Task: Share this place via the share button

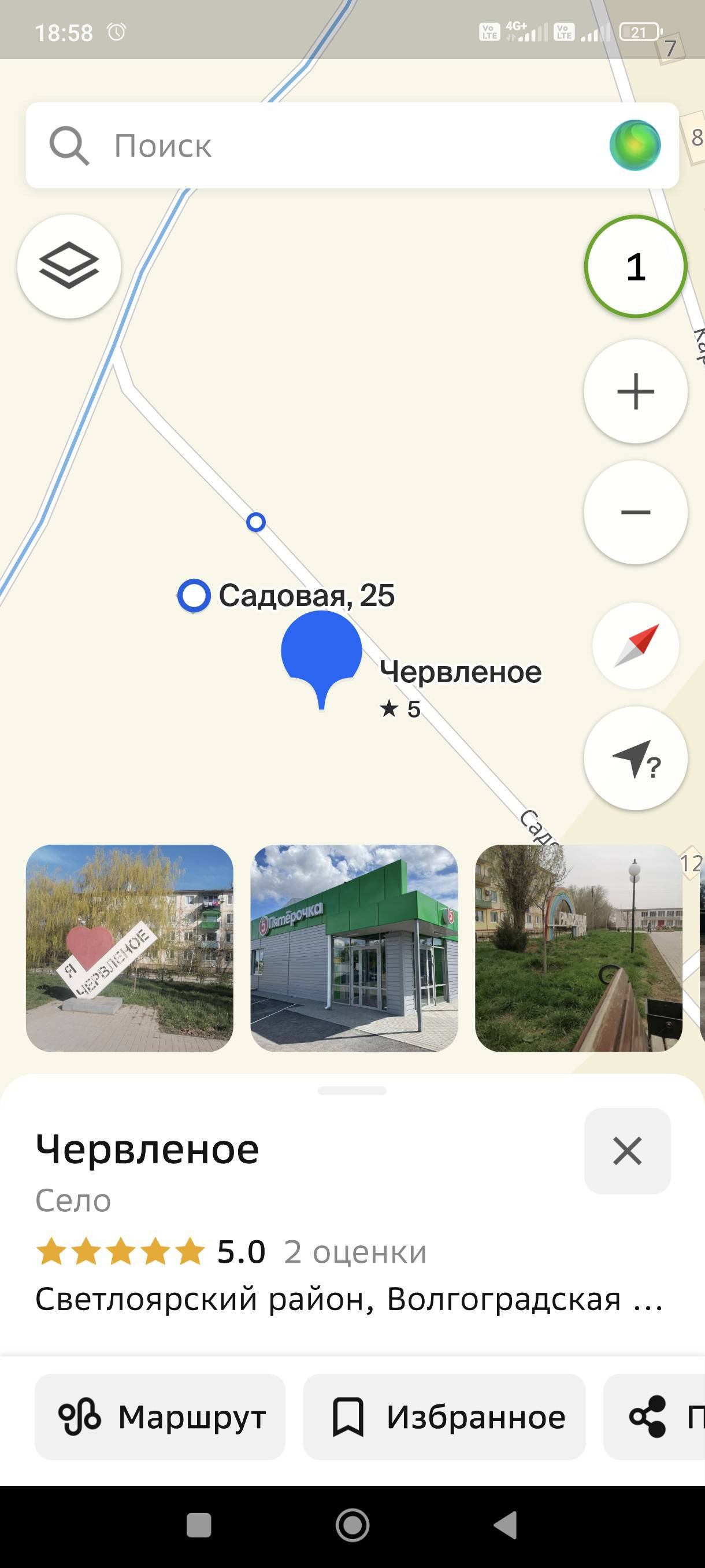Action: tap(654, 1417)
